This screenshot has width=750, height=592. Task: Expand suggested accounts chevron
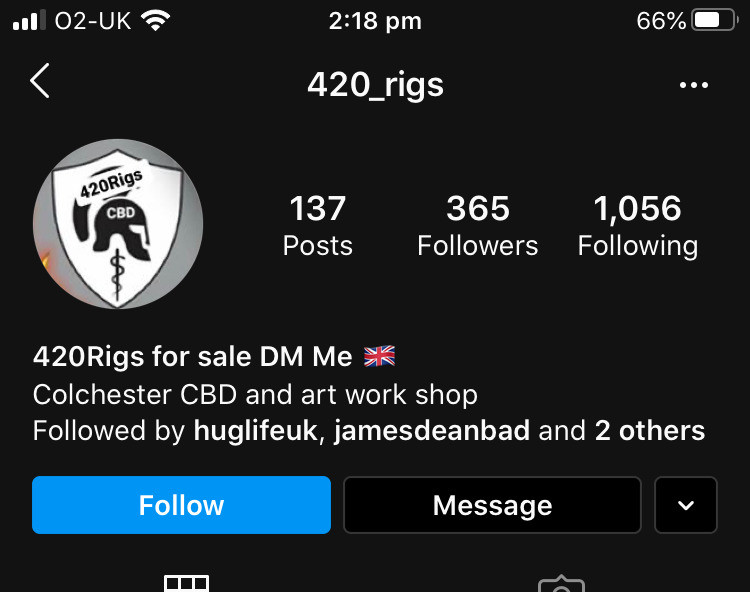coord(686,505)
